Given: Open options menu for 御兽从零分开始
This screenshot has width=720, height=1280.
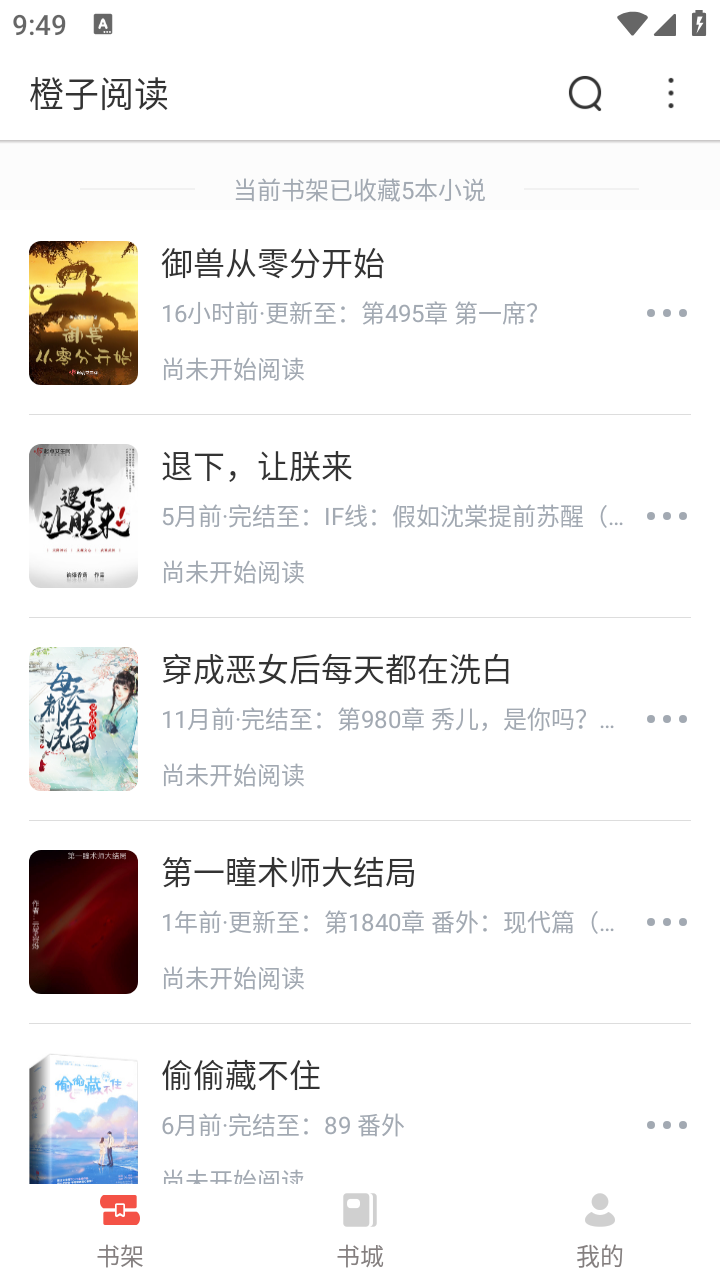Looking at the screenshot, I should 666,313.
